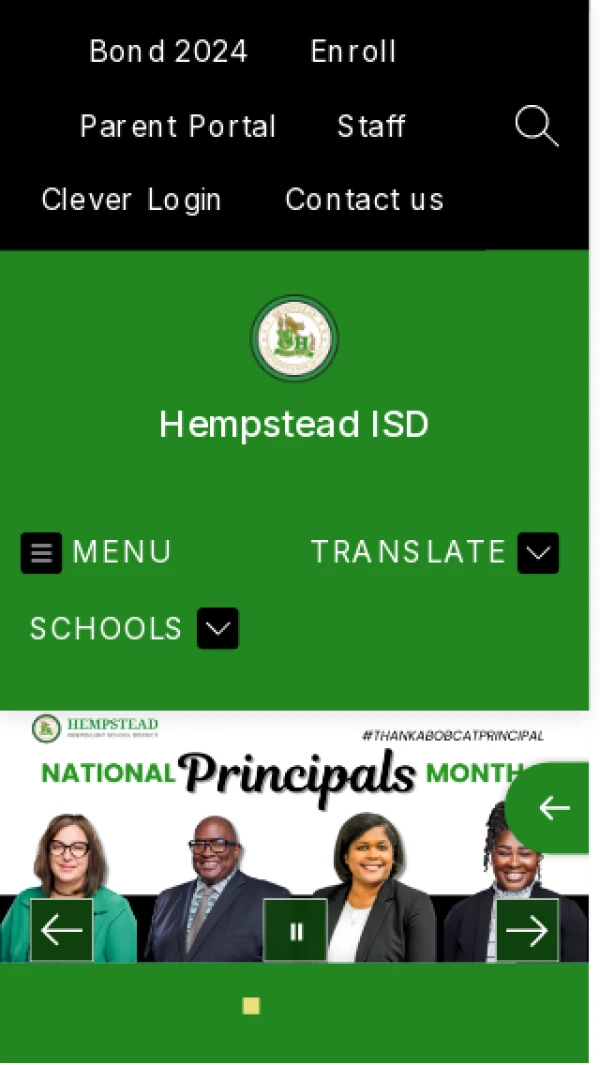Screen dimensions: 600x1065
Task: Pause the slideshow
Action: click(295, 931)
